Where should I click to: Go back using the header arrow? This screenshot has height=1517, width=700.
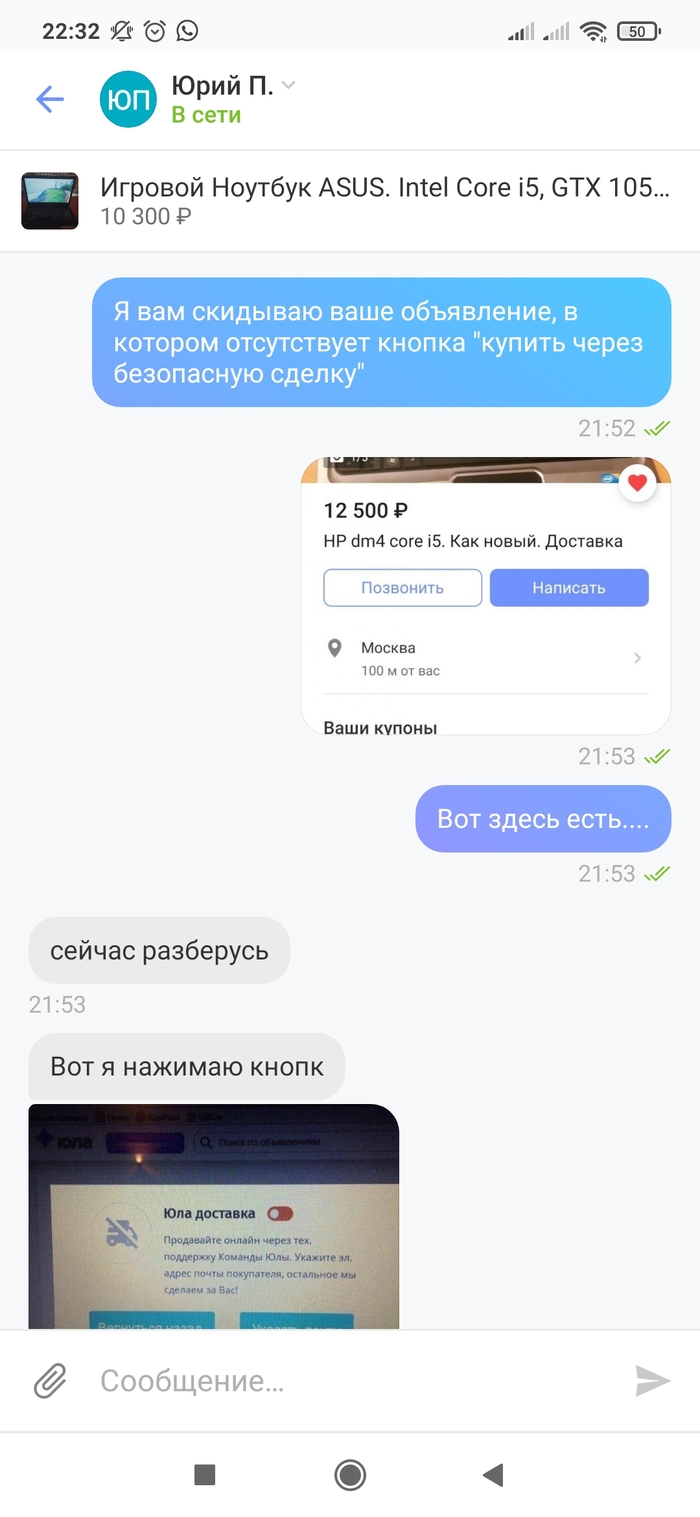tap(49, 99)
